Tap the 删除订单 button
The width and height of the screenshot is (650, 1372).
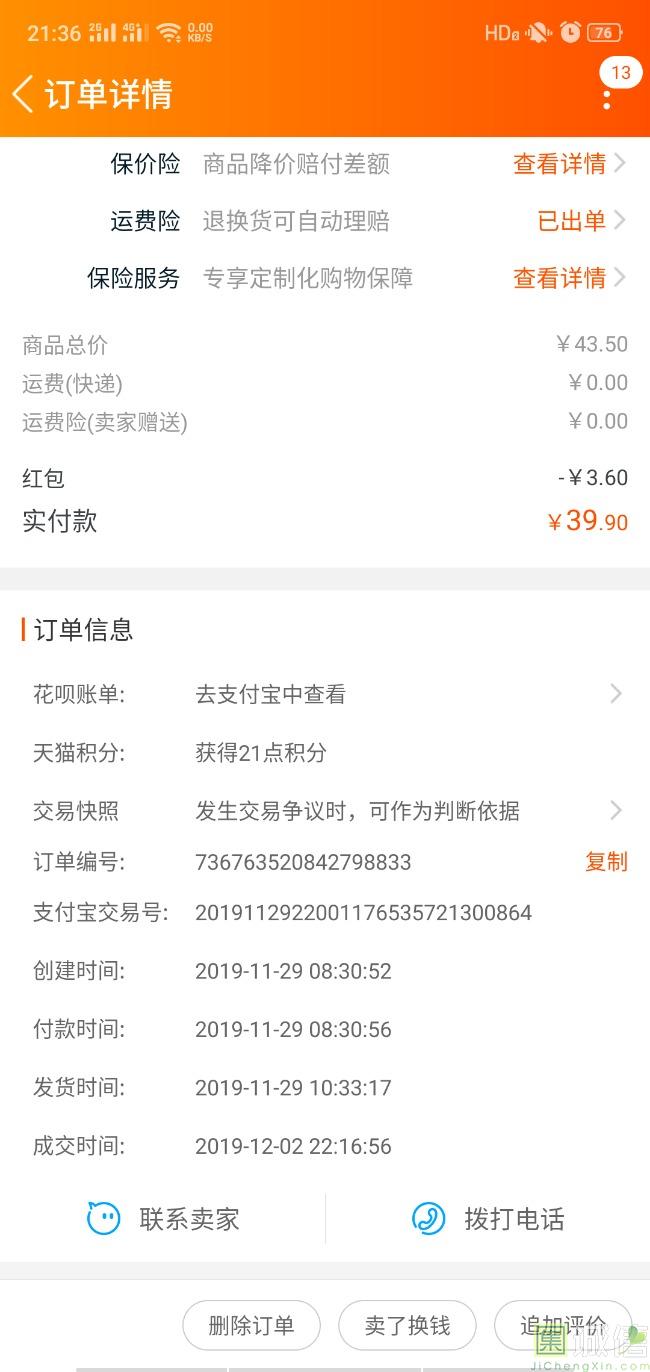coord(251,1326)
